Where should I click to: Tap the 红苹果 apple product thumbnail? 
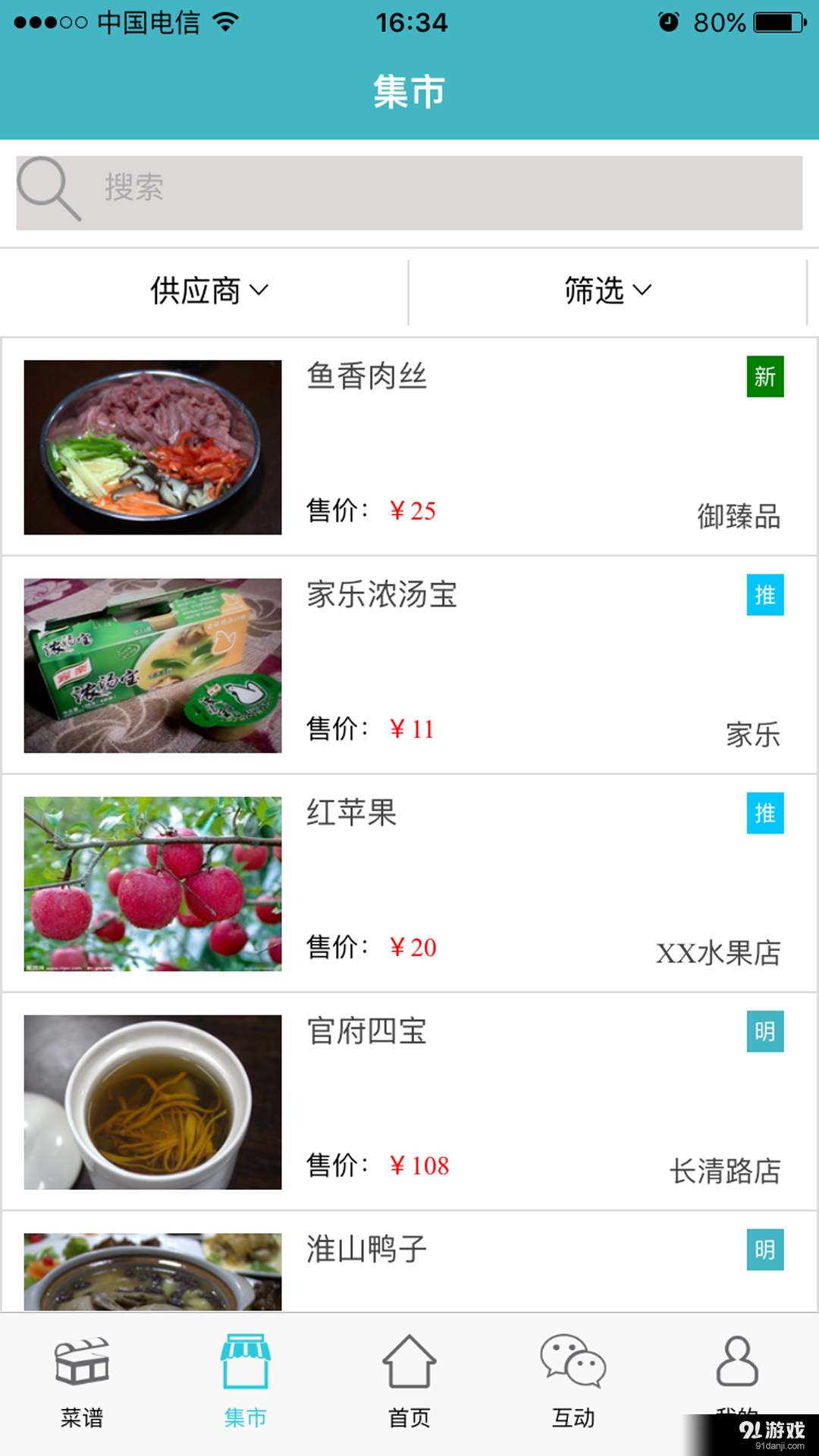click(x=152, y=884)
